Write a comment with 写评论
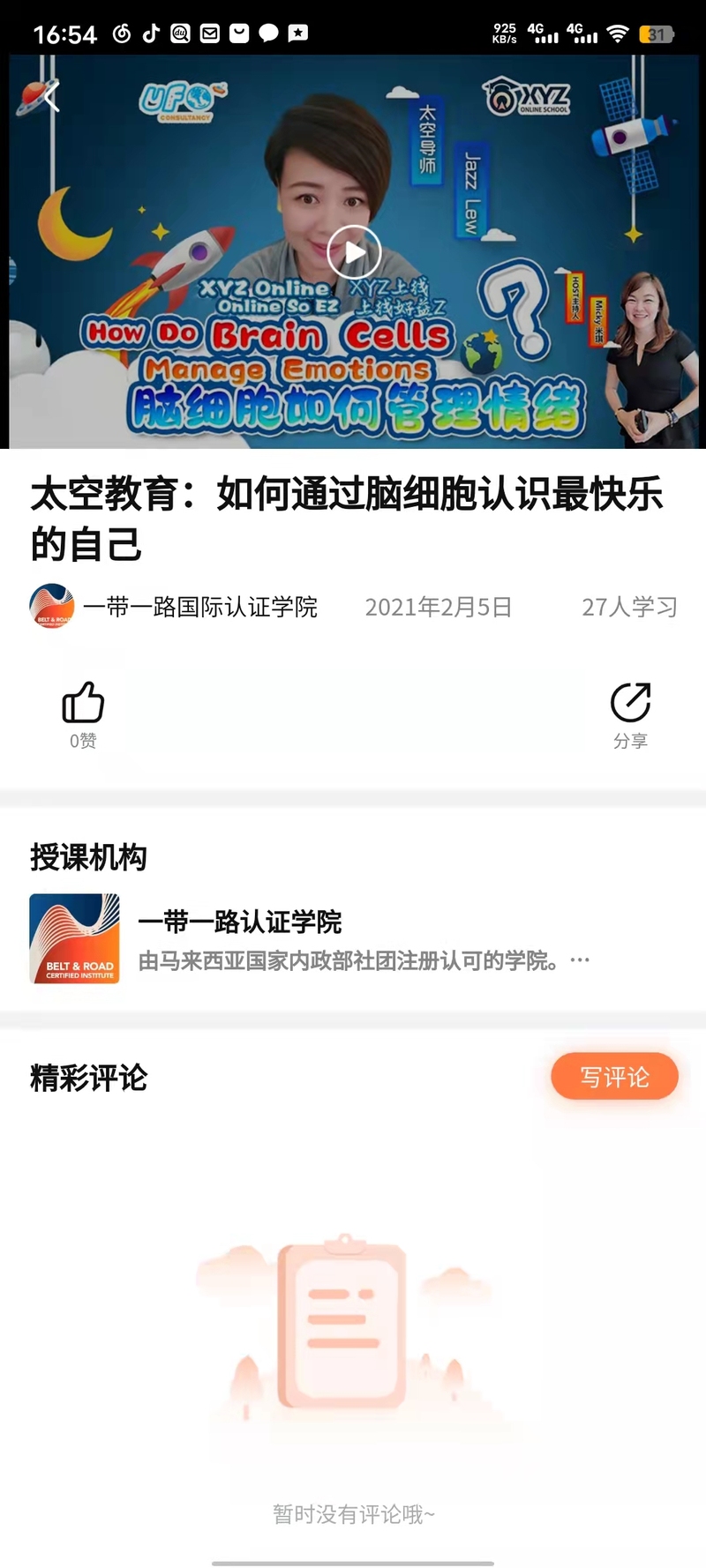Screen dimensions: 706x1568 [x=614, y=1077]
